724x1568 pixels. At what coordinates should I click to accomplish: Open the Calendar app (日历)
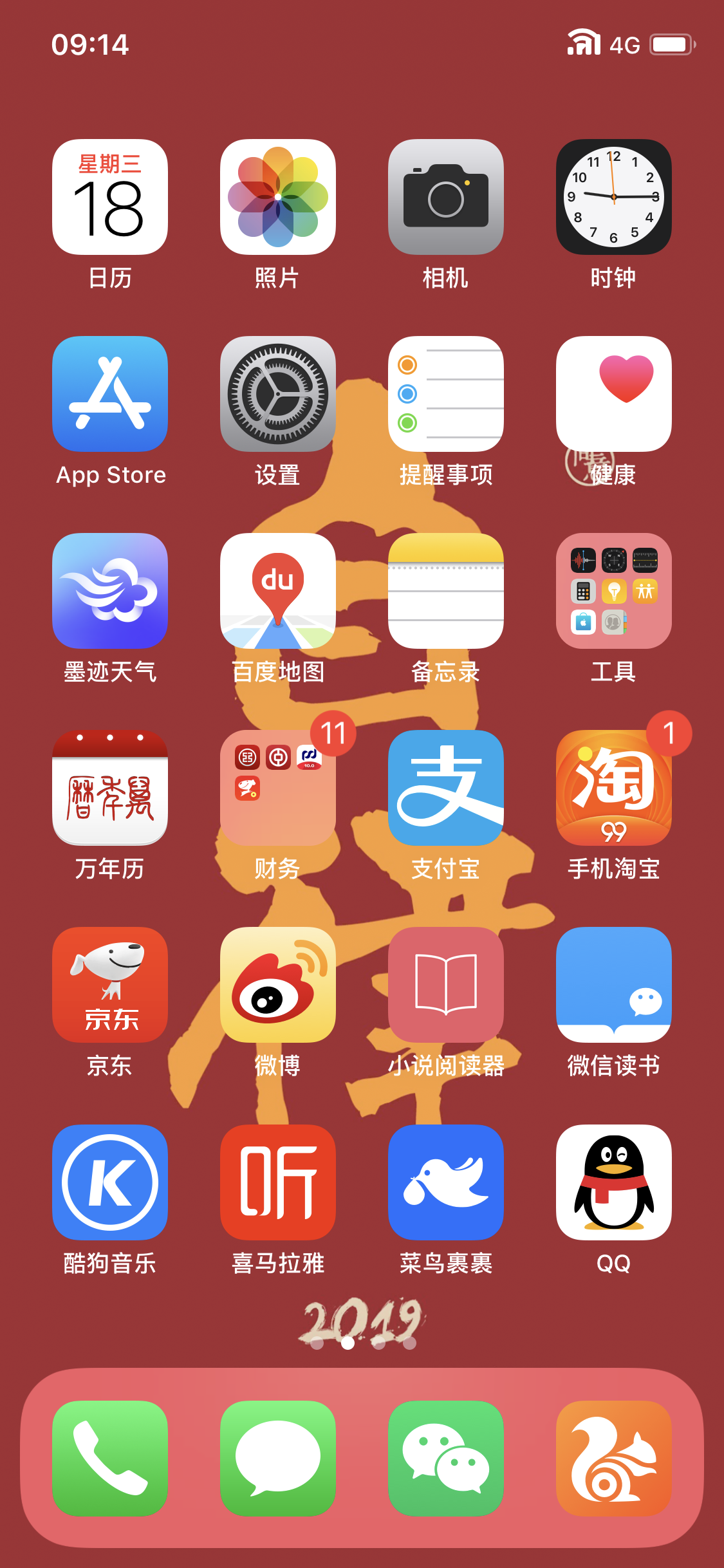pos(110,197)
